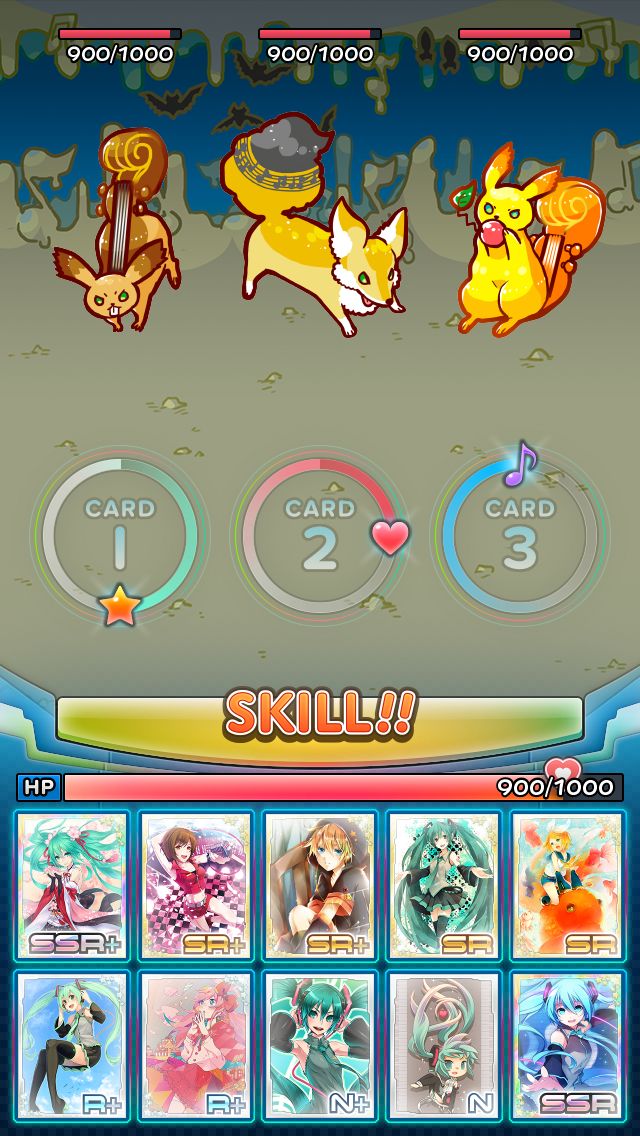Screen dimensions: 640x1136
Task: Select the N+ character card
Action: (x=320, y=1046)
